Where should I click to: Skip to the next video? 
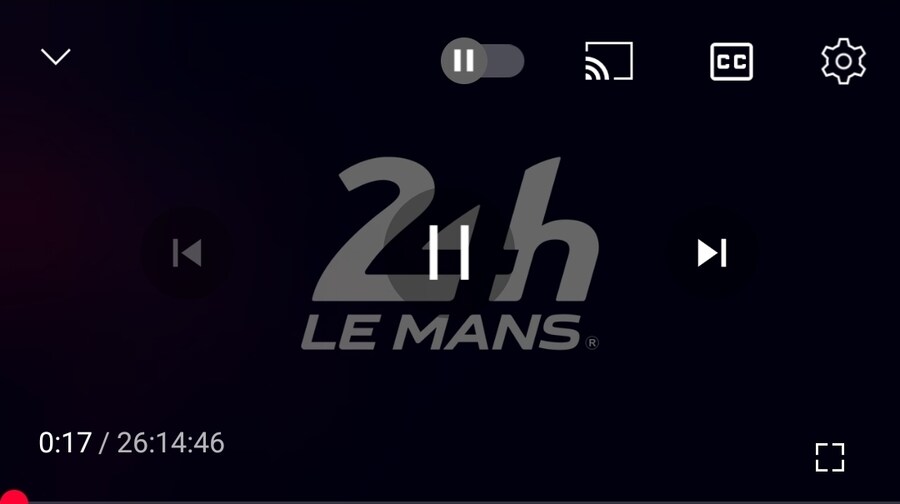click(x=712, y=253)
